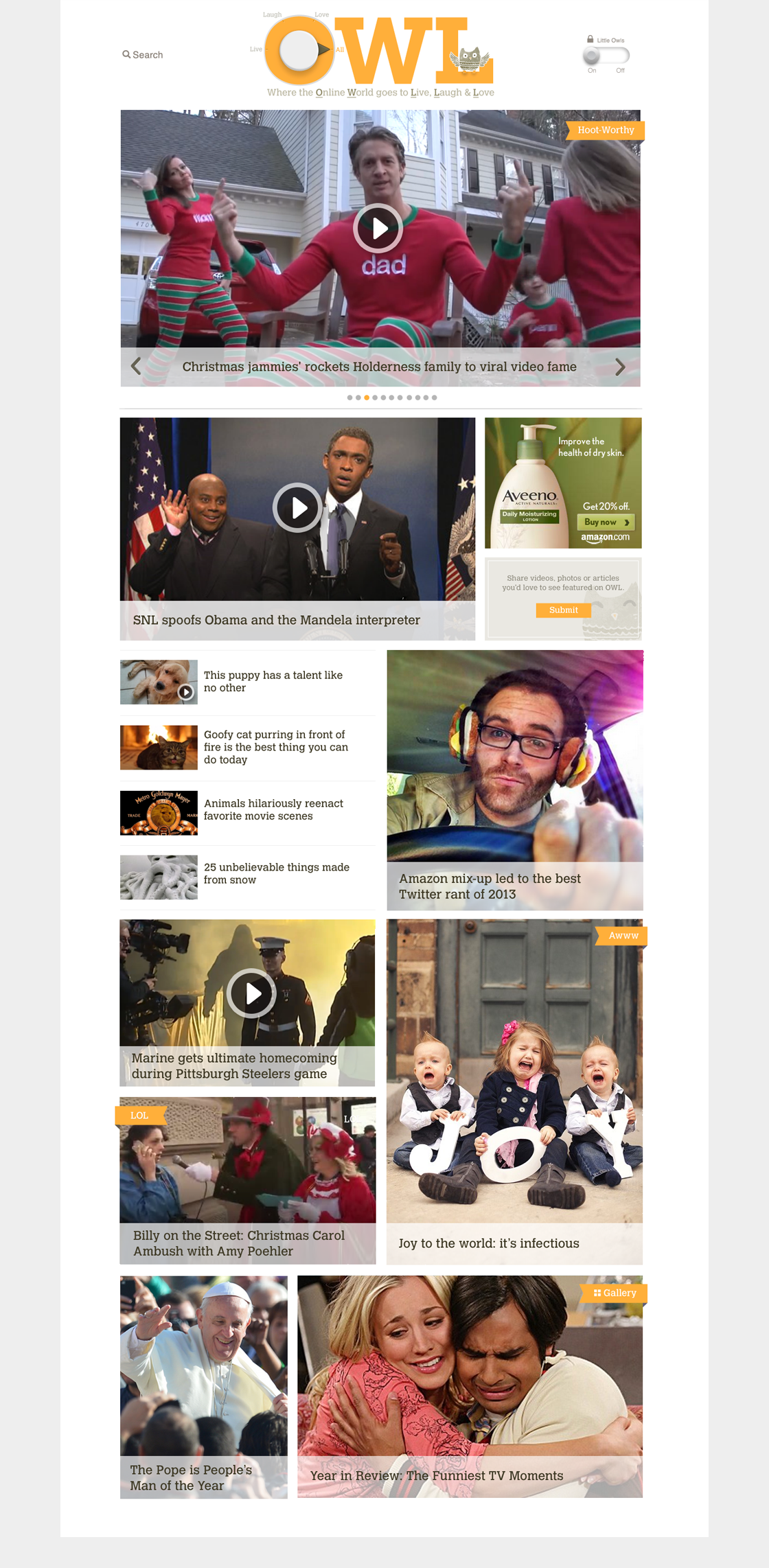Play the Marine homecoming video
Image resolution: width=769 pixels, height=1568 pixels.
click(251, 993)
